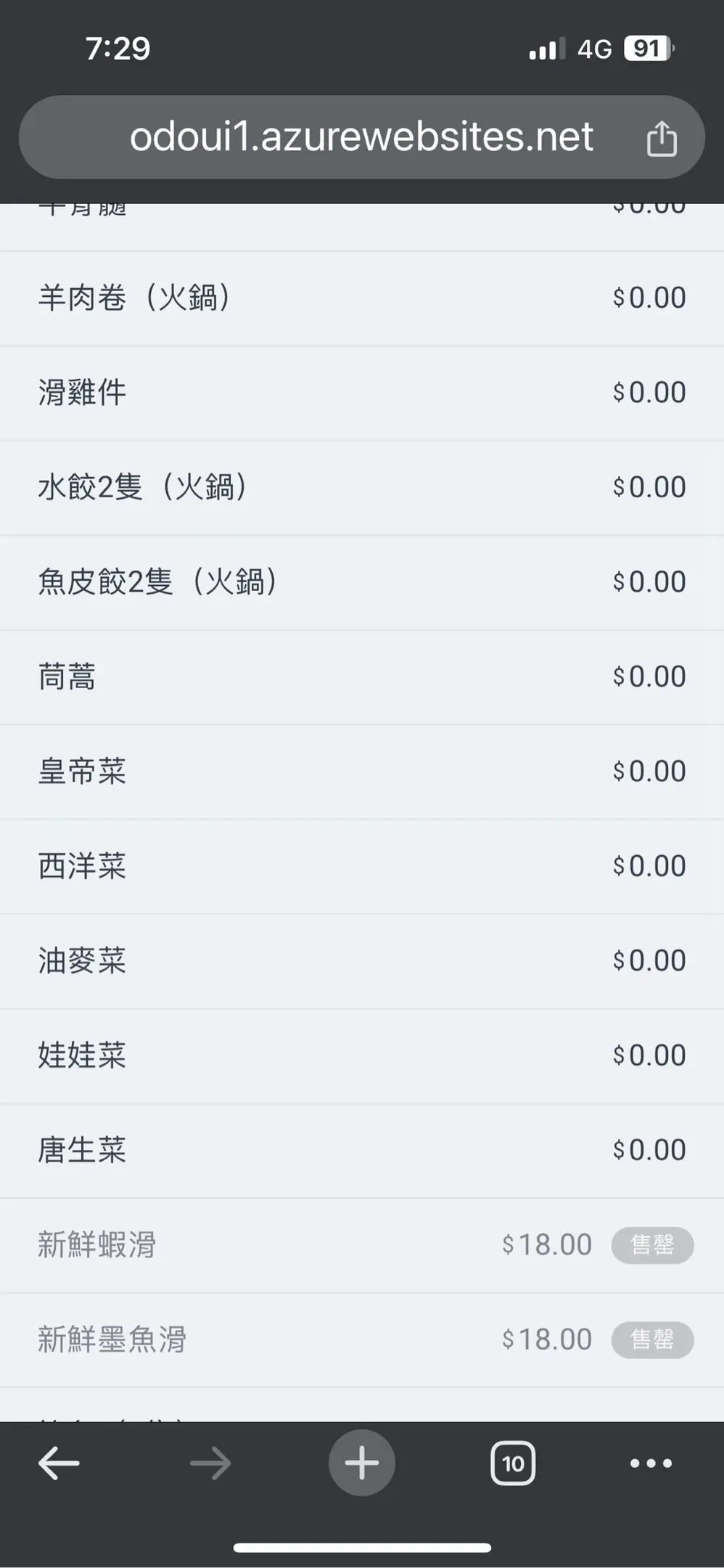Viewport: 724px width, 1568px height.
Task: Open the tab switcher showing 10 tabs
Action: pyautogui.click(x=513, y=1463)
